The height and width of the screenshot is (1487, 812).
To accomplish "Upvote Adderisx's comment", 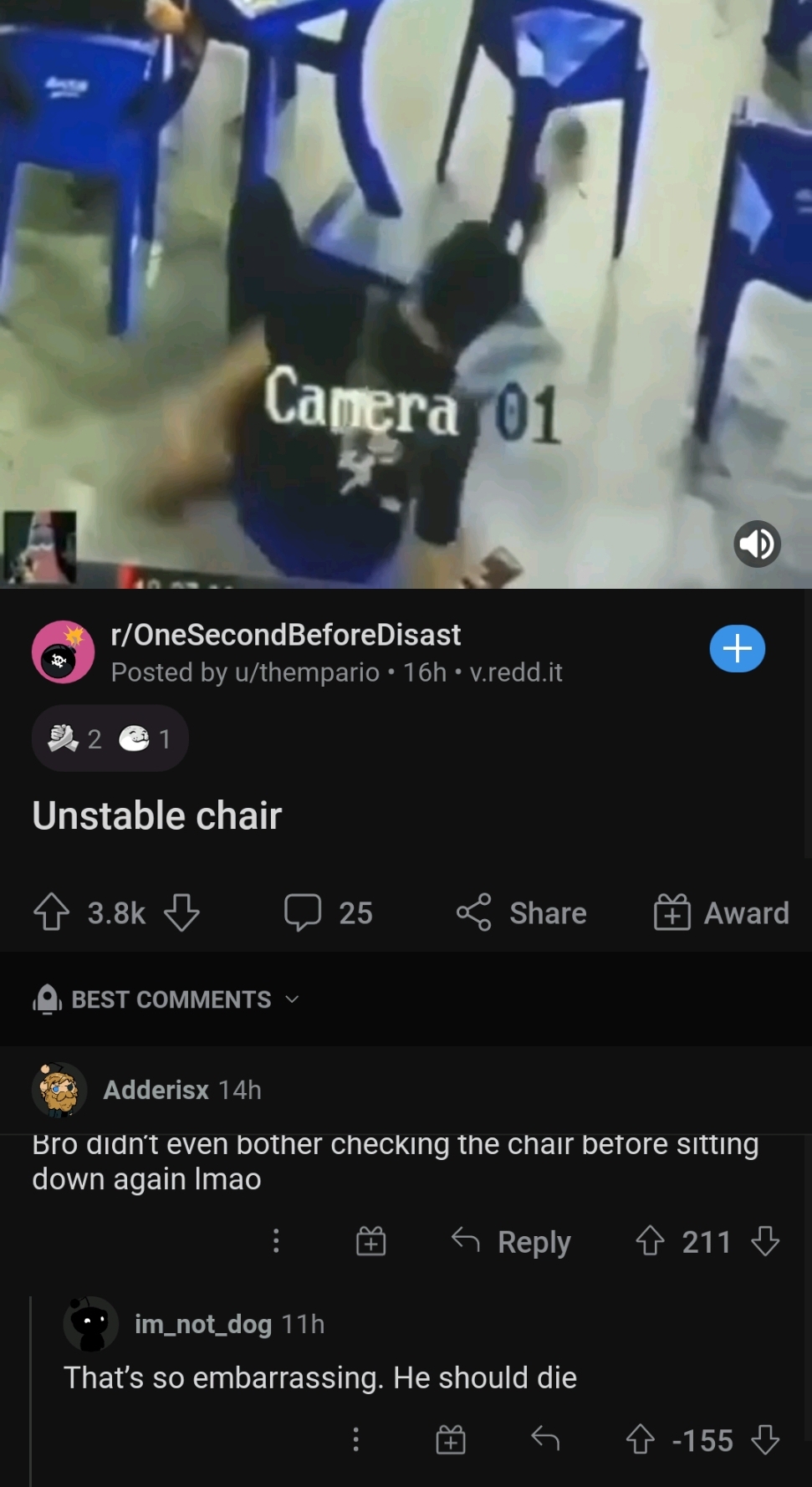I will coord(651,1241).
